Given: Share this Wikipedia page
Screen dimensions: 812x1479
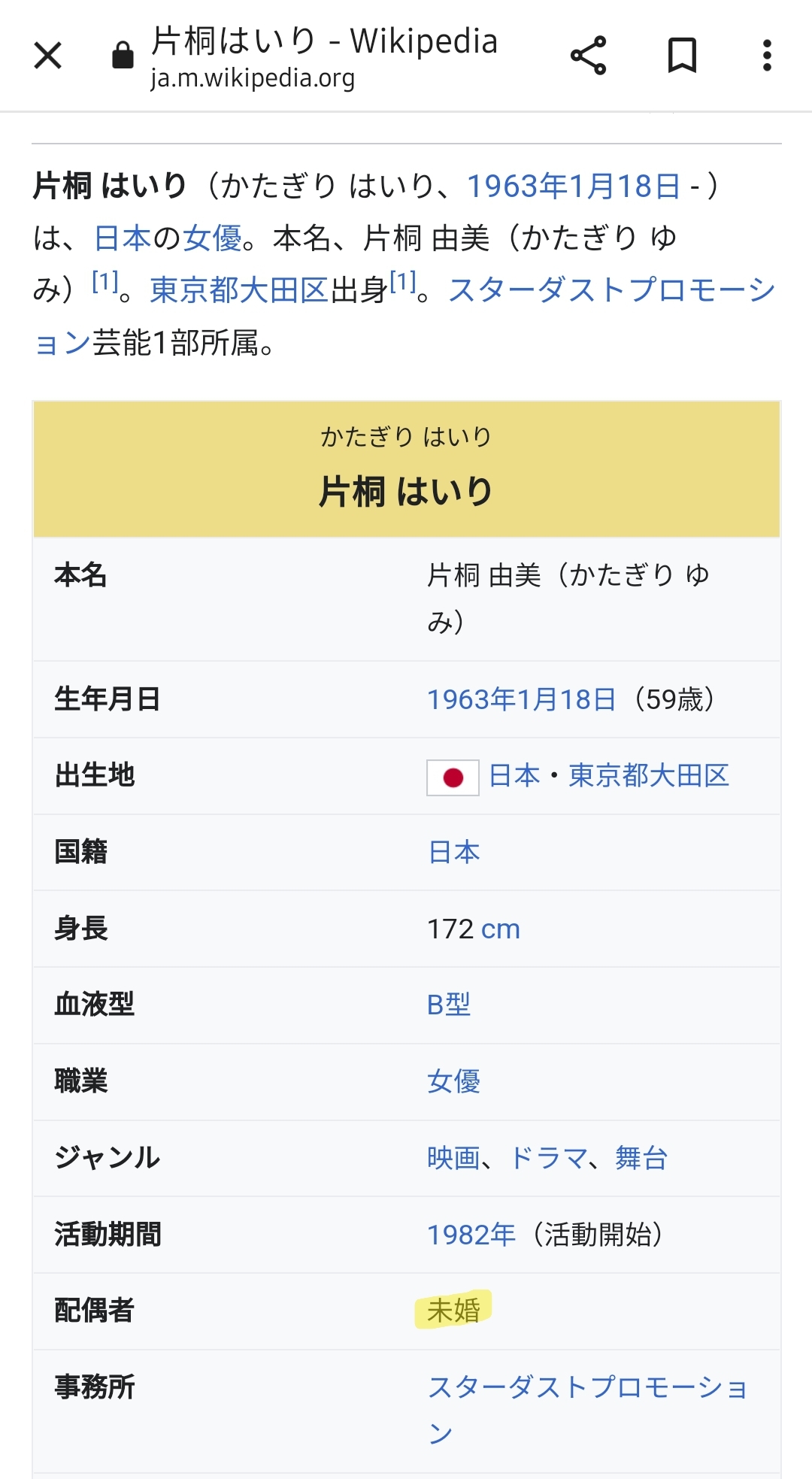Looking at the screenshot, I should pos(588,56).
